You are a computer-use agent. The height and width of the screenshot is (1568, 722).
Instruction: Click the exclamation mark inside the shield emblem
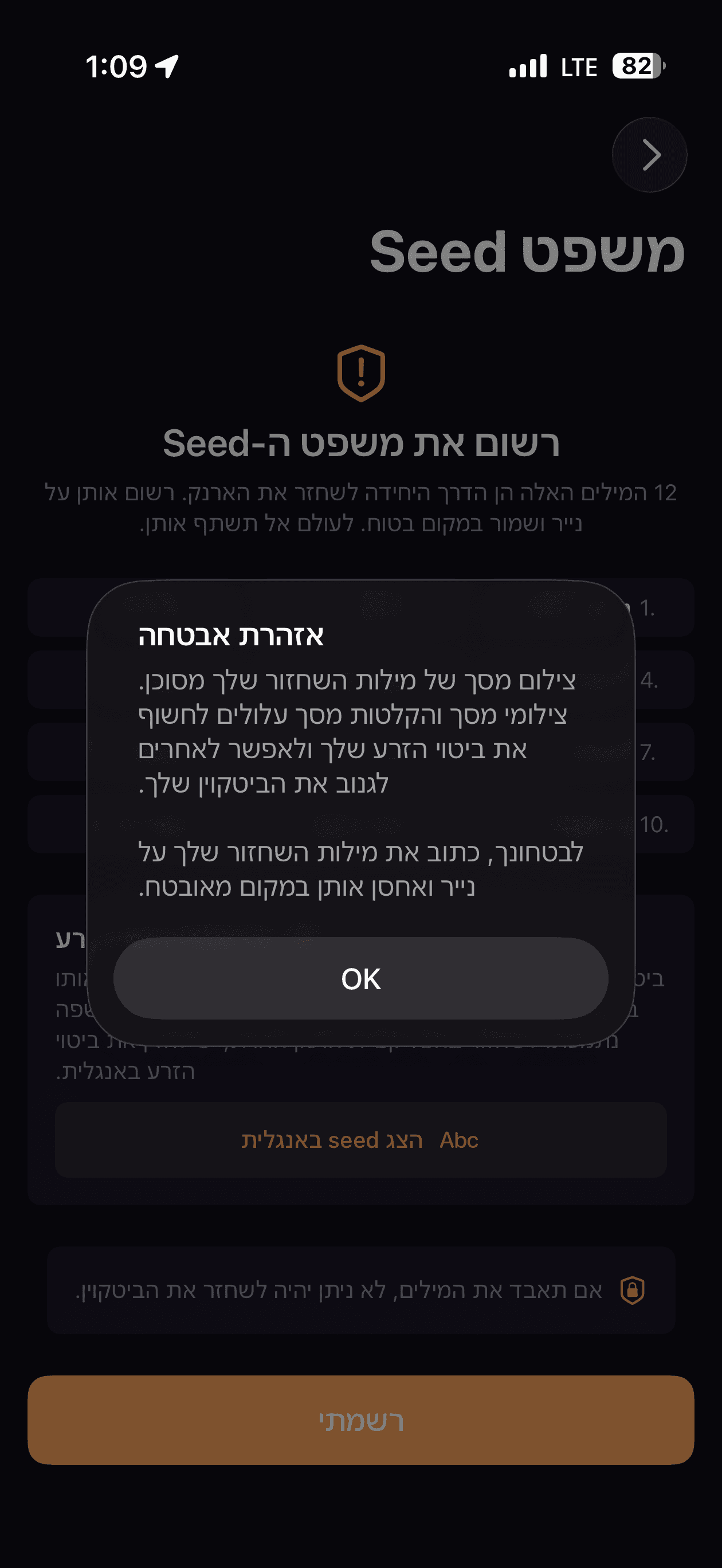[360, 371]
